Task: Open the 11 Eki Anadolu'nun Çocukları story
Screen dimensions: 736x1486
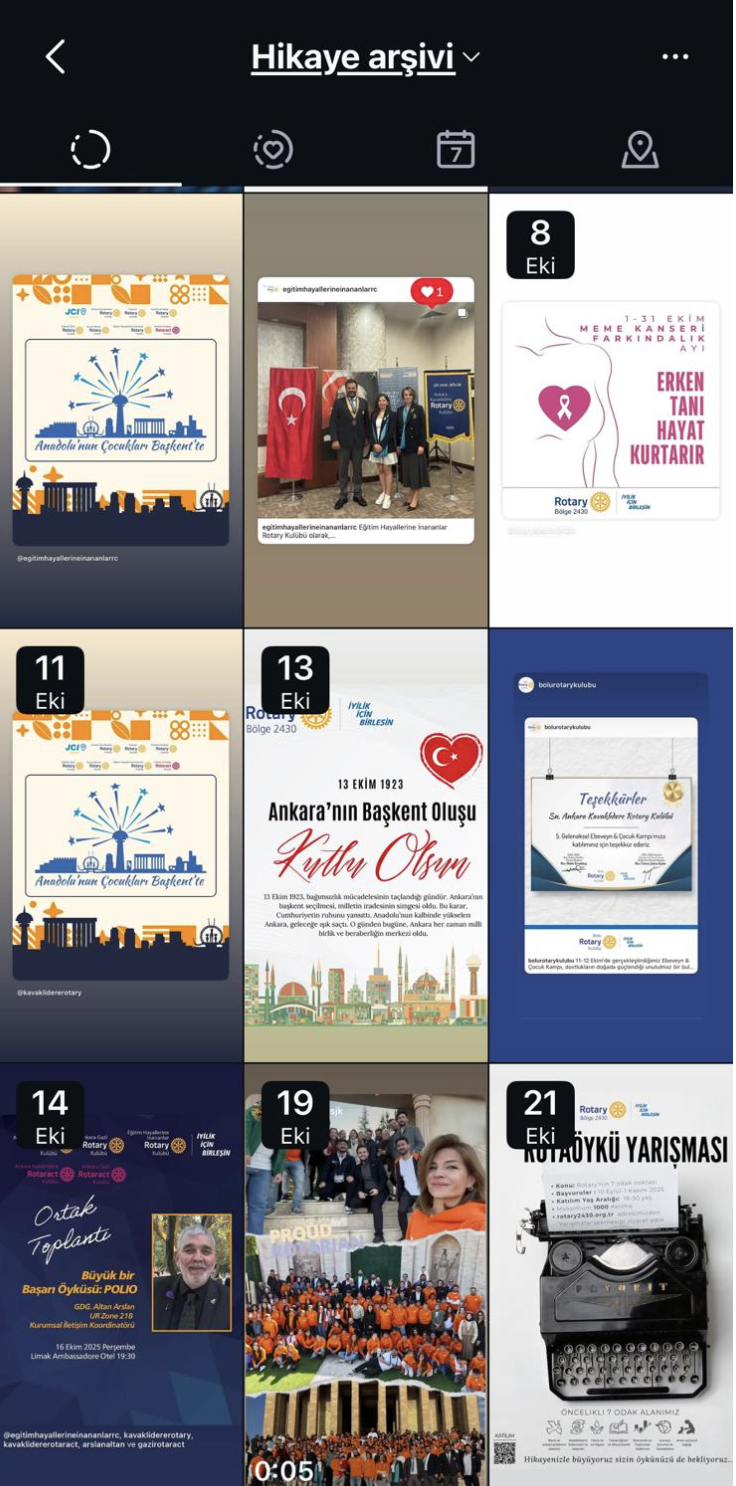Action: [x=121, y=845]
